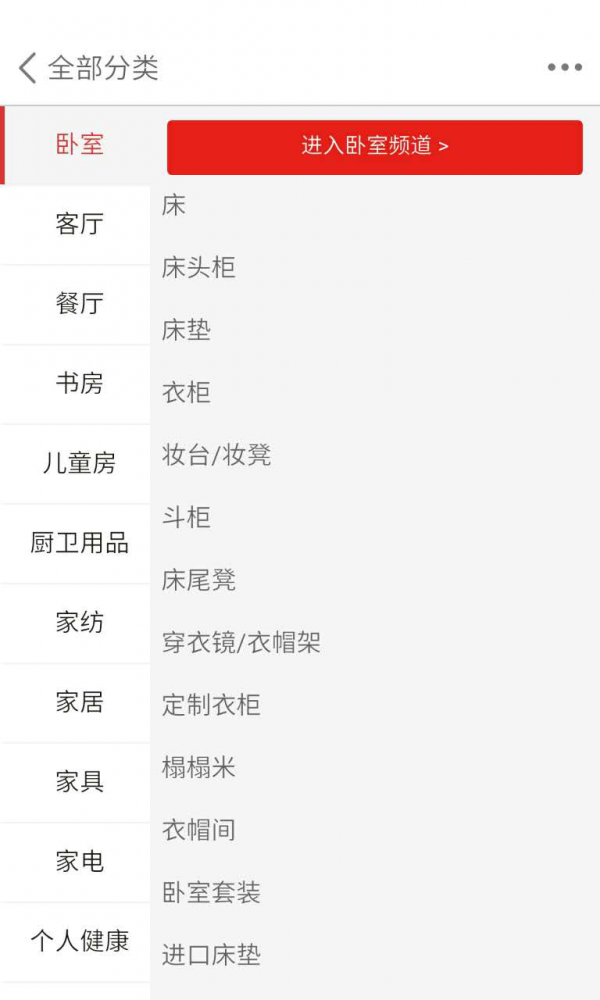Browse 衣柜 subcategory
Image resolution: width=600 pixels, height=1000 pixels.
click(x=187, y=393)
